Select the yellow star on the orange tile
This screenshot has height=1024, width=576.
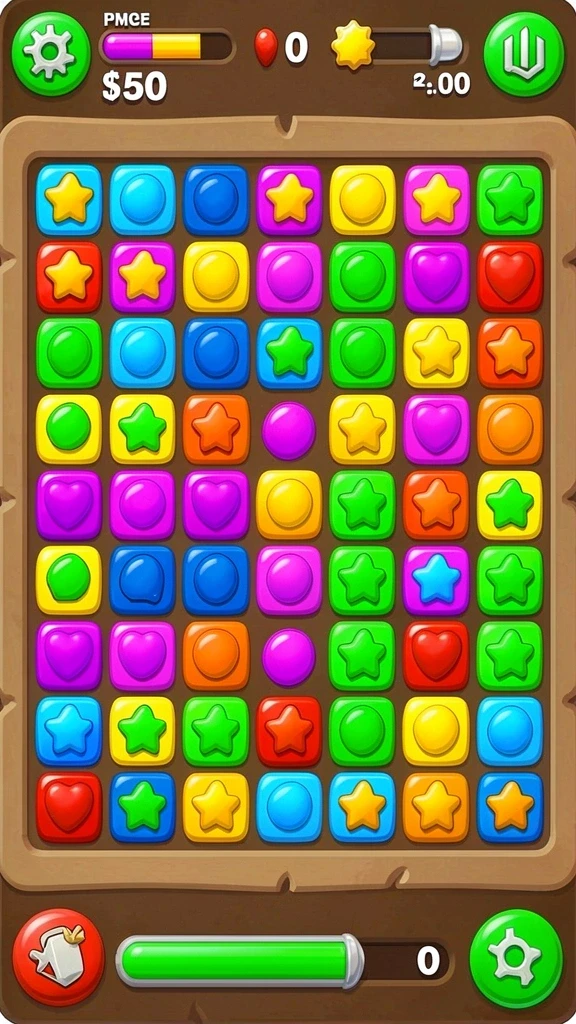coord(436,807)
